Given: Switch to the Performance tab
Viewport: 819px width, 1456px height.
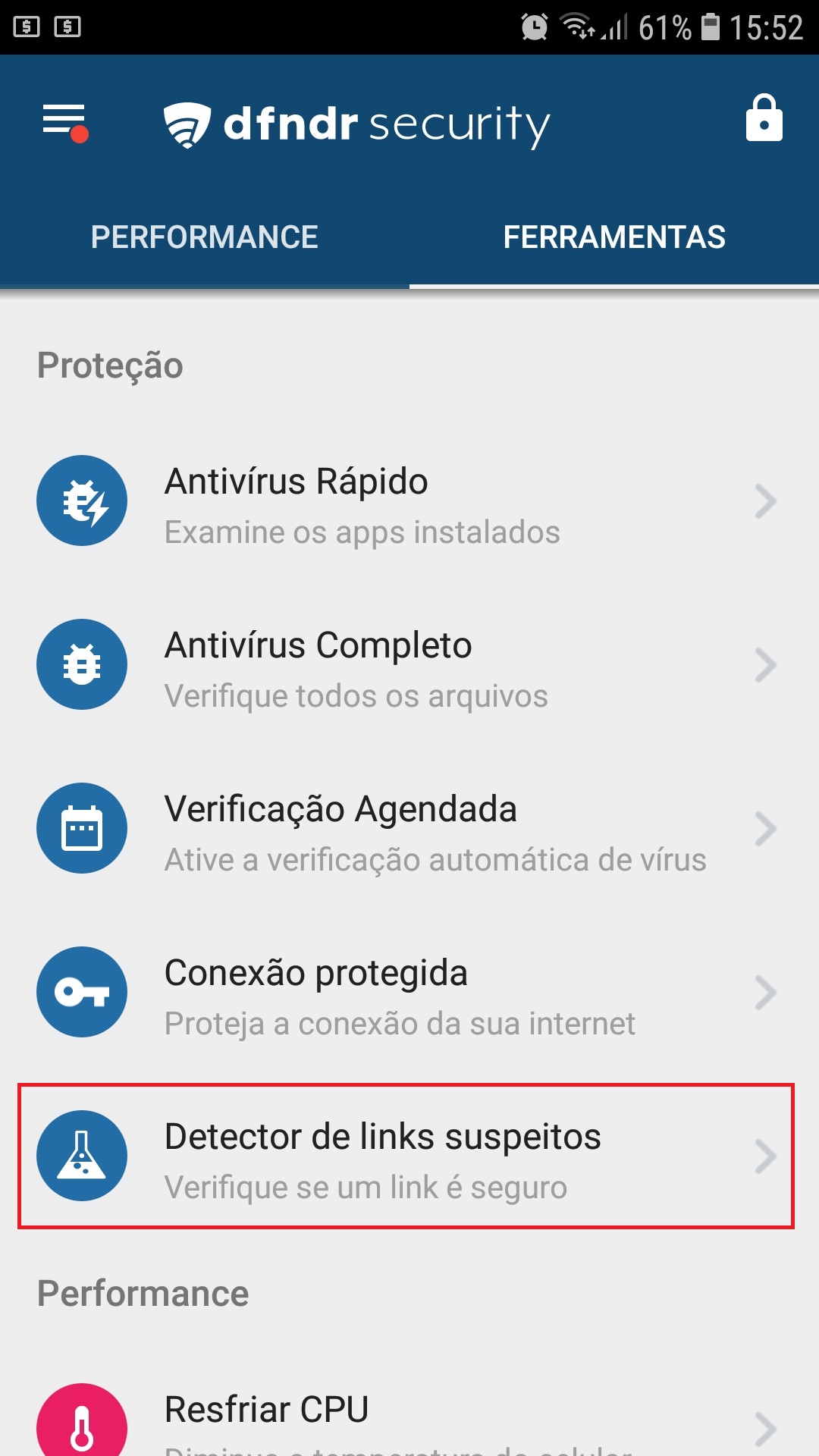Looking at the screenshot, I should [205, 237].
